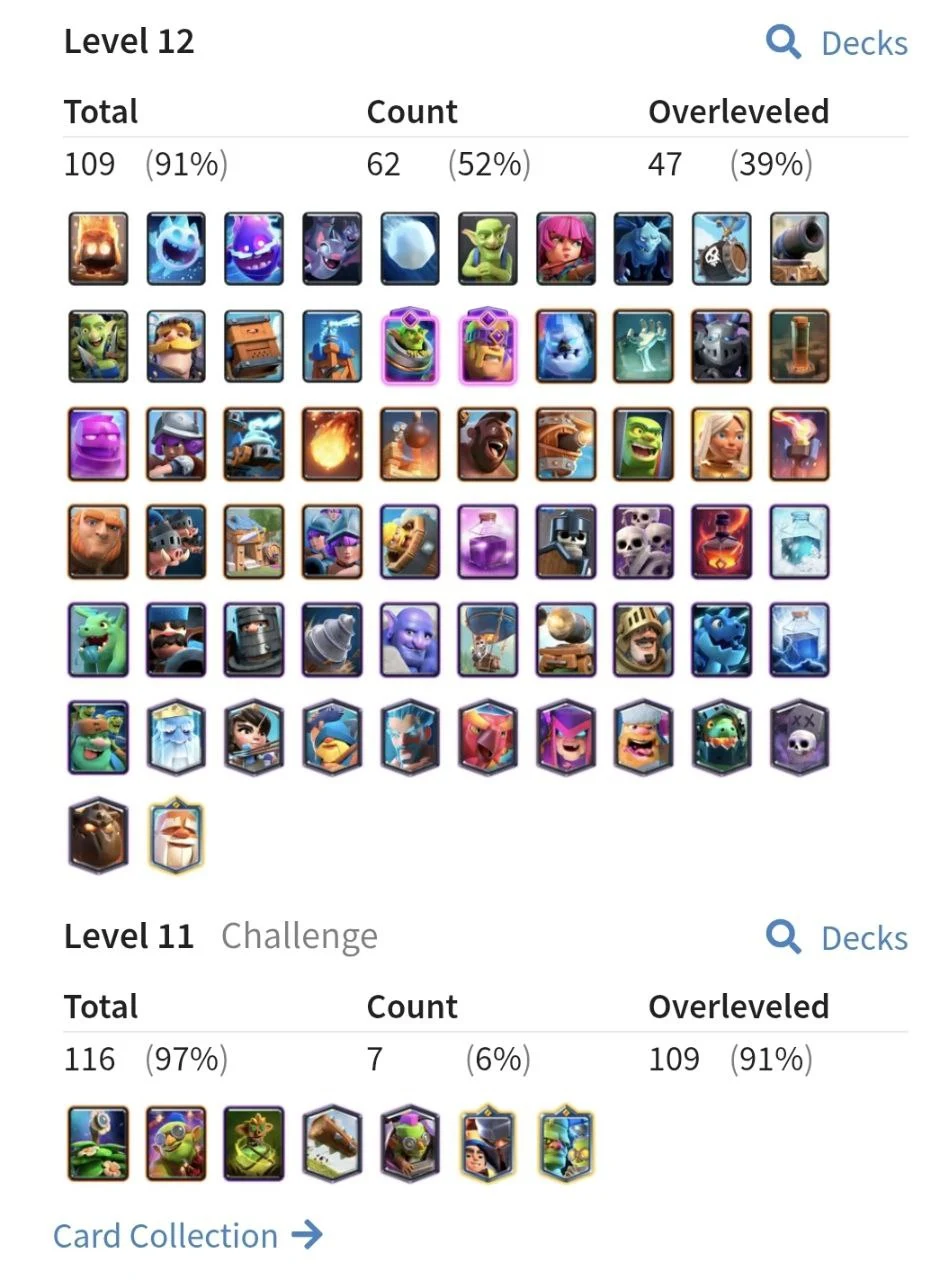Screen dimensions: 930x1280
Task: Open the Archers card
Action: click(x=566, y=249)
